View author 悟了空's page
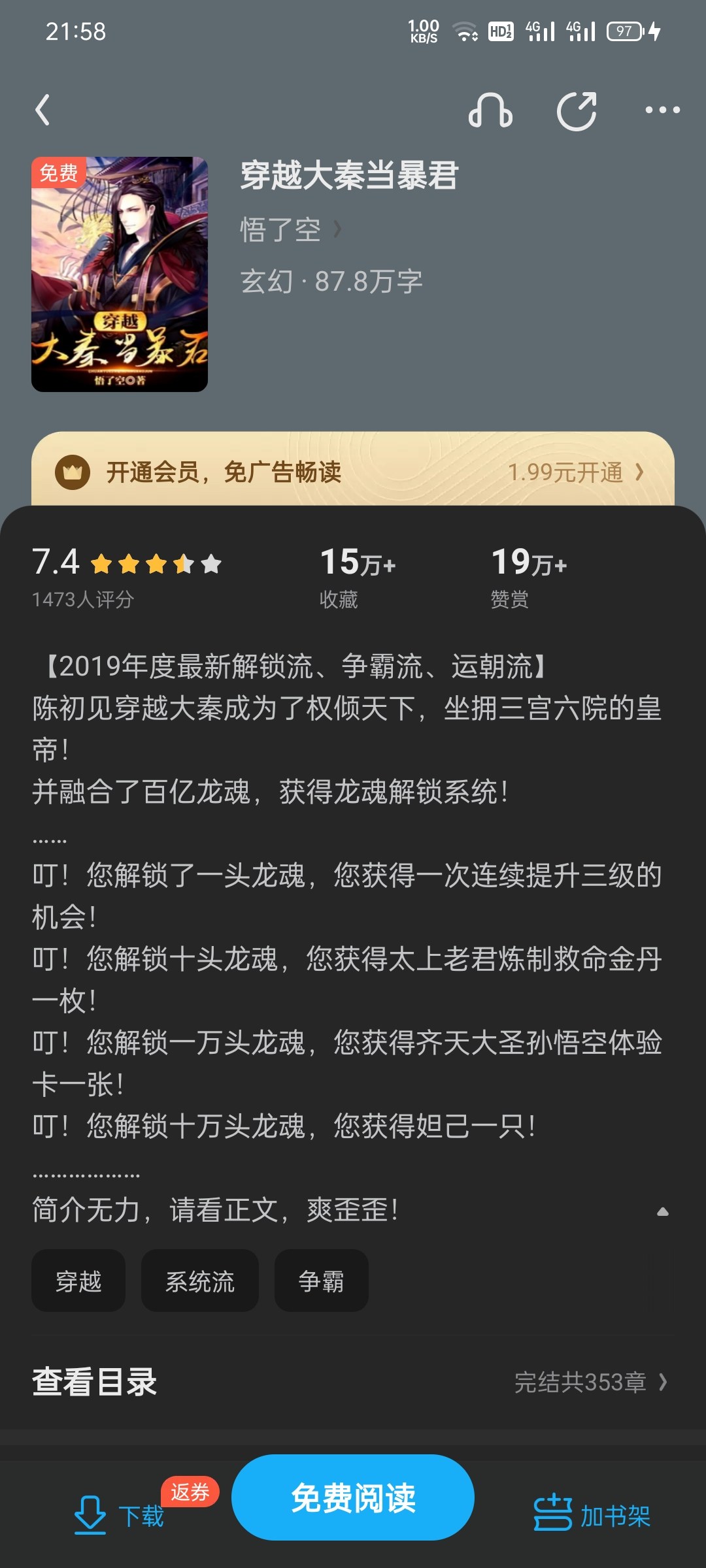706x1568 pixels. click(290, 230)
